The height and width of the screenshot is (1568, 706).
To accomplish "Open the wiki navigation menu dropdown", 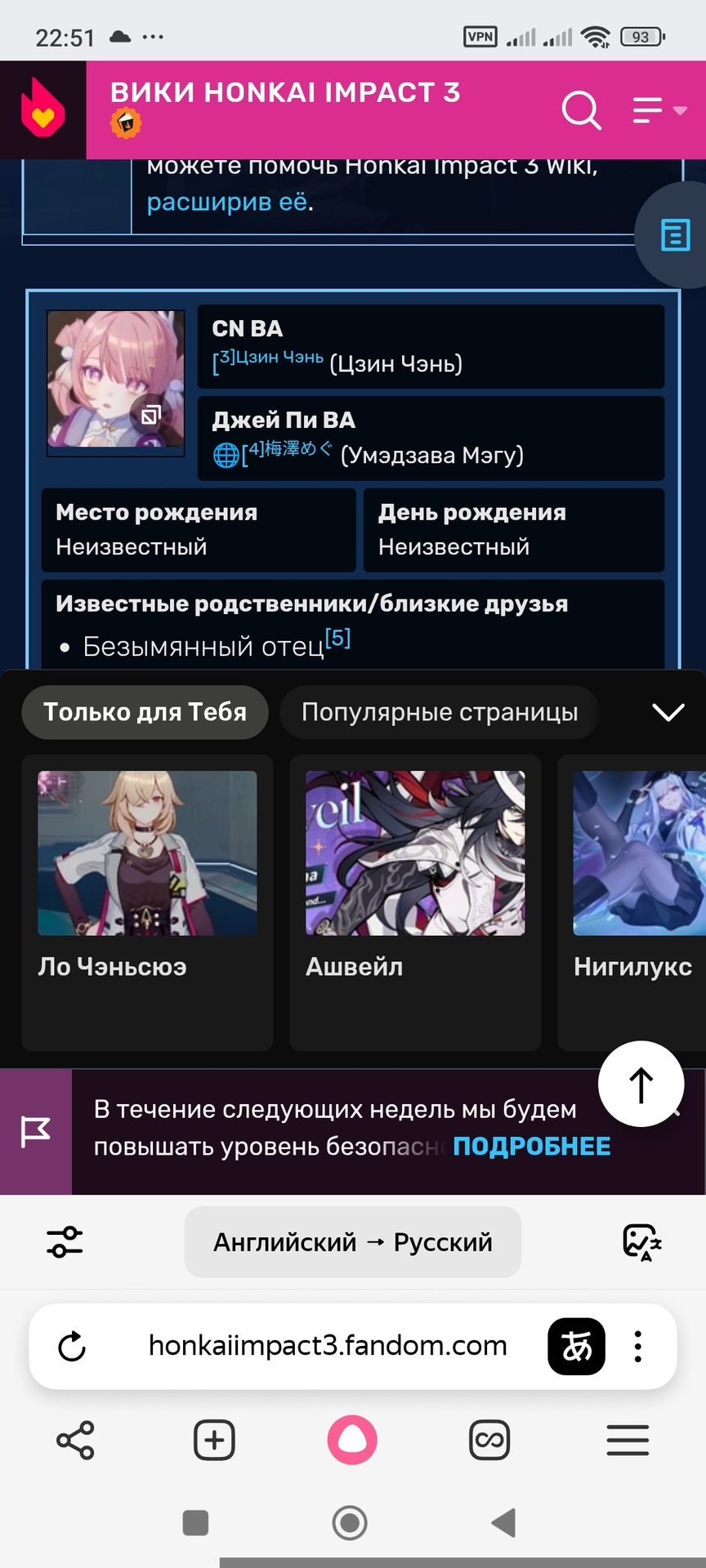I will pos(659,109).
